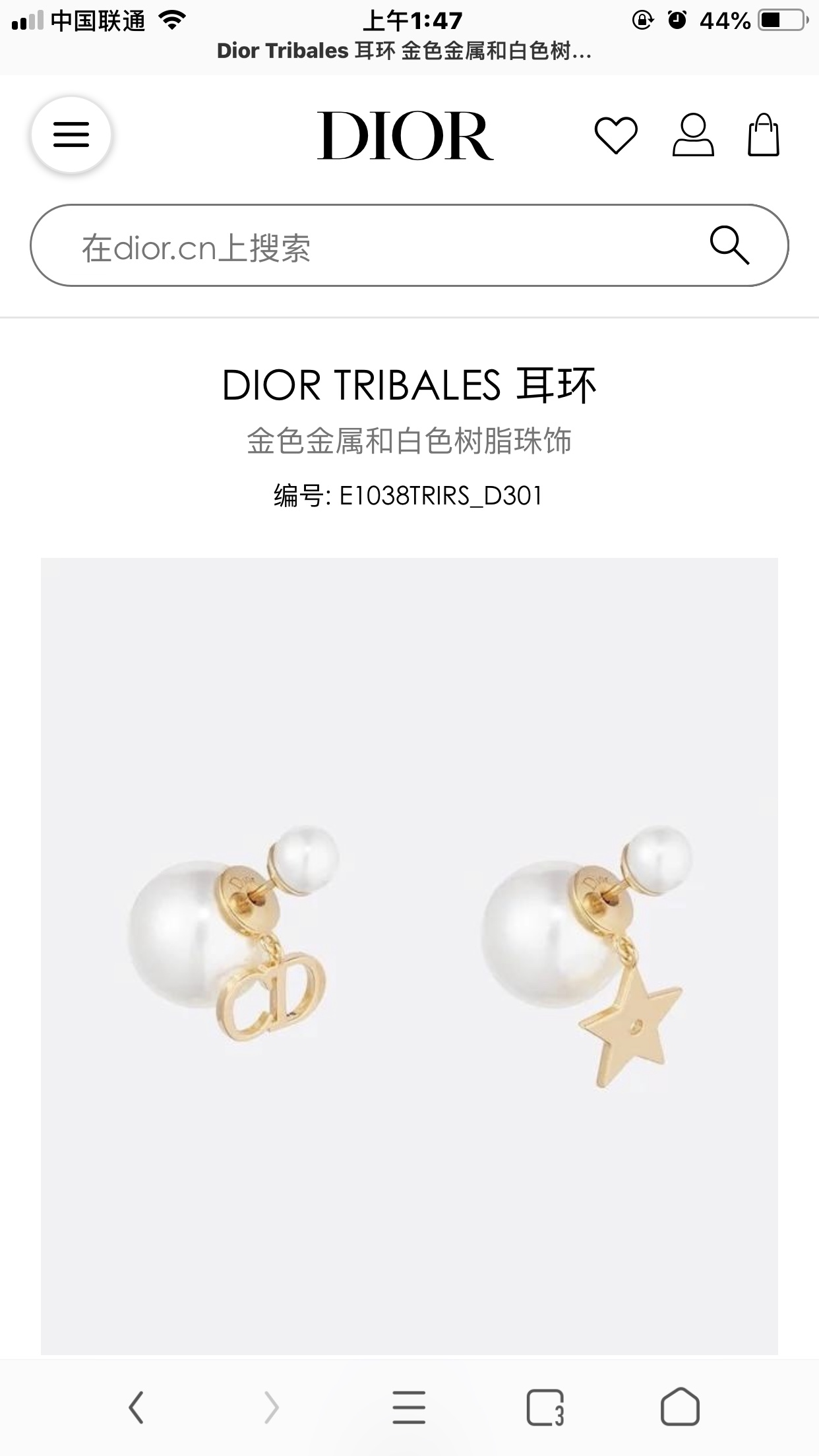Open the hamburger menu
Screen dimensions: 819x1456
tap(71, 135)
